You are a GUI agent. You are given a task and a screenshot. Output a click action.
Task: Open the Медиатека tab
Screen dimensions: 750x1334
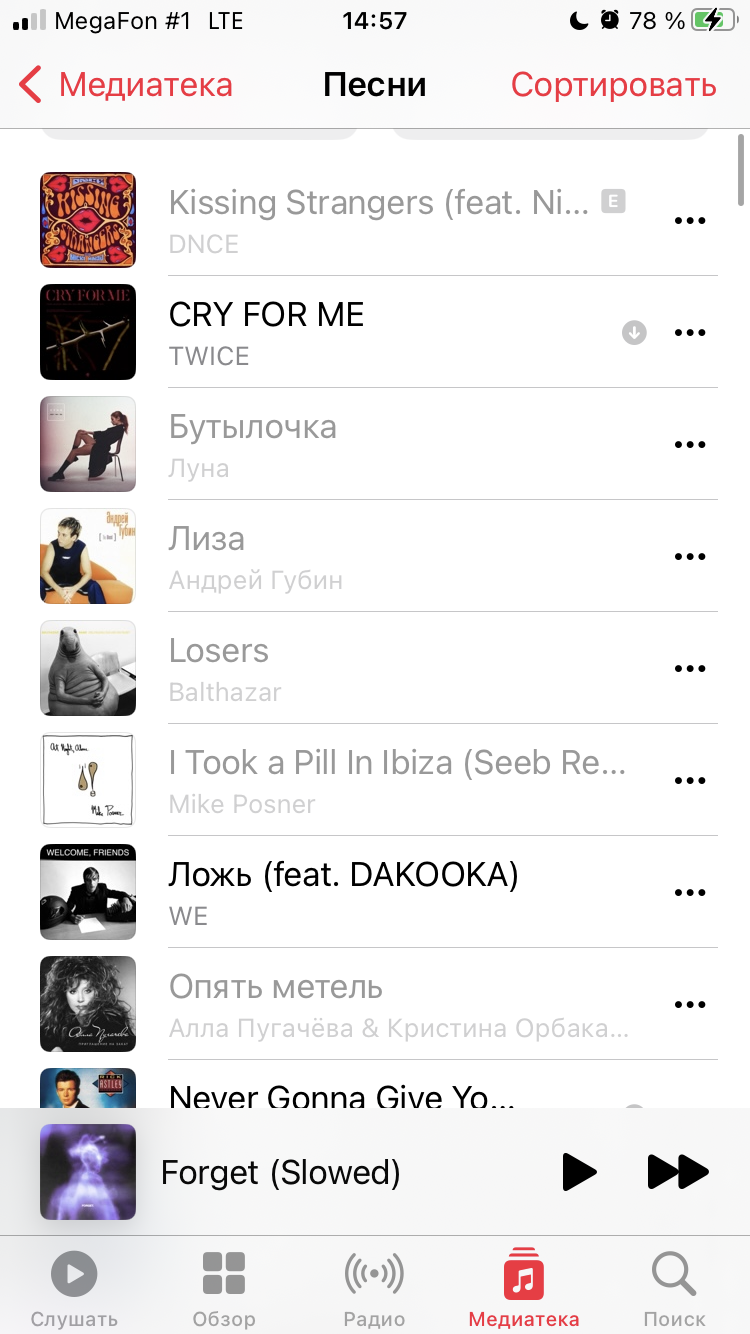524,1288
